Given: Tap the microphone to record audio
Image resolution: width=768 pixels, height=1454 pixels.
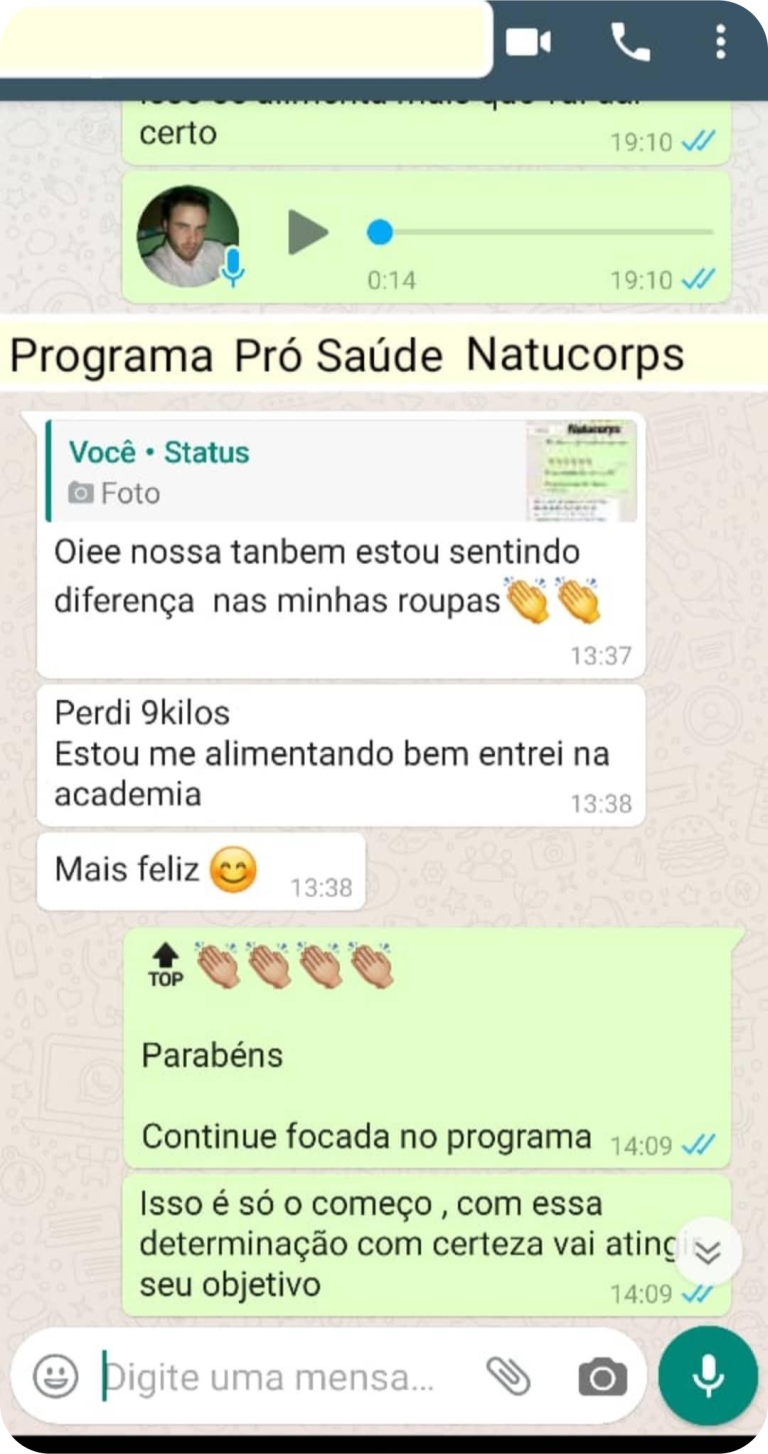Looking at the screenshot, I should 708,1376.
